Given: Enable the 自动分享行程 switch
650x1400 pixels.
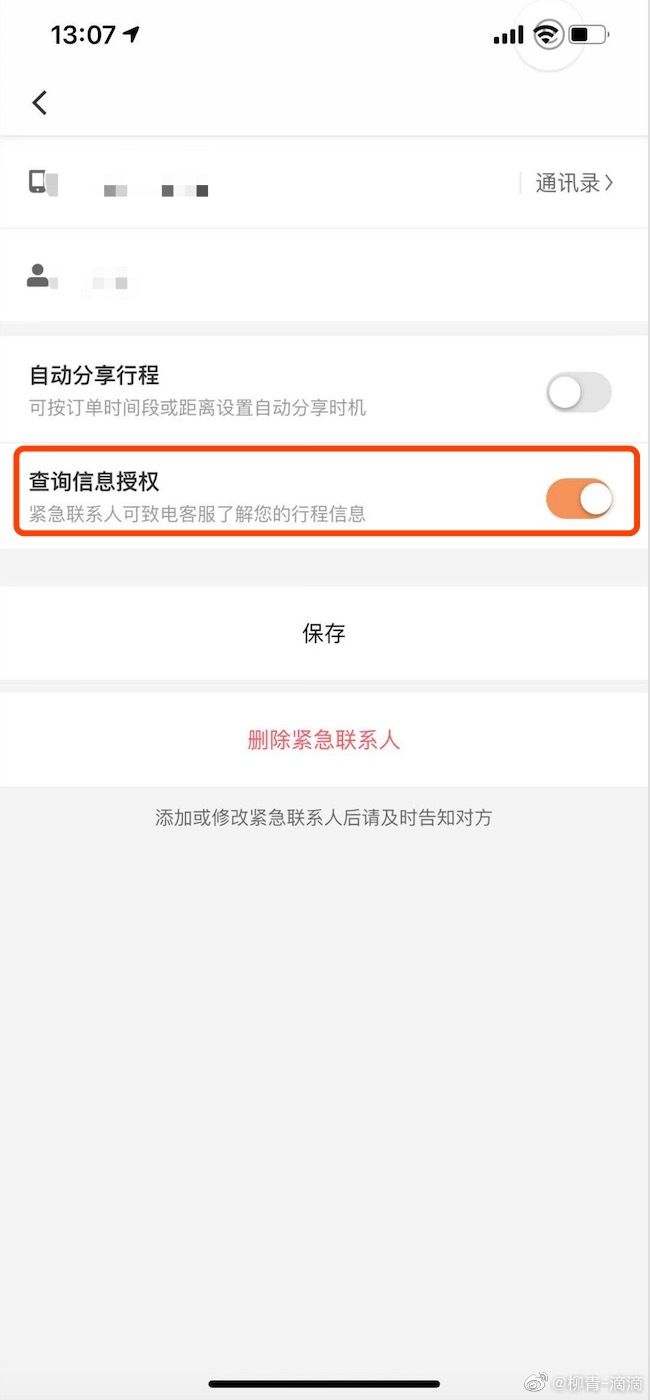Looking at the screenshot, I should click(x=578, y=393).
